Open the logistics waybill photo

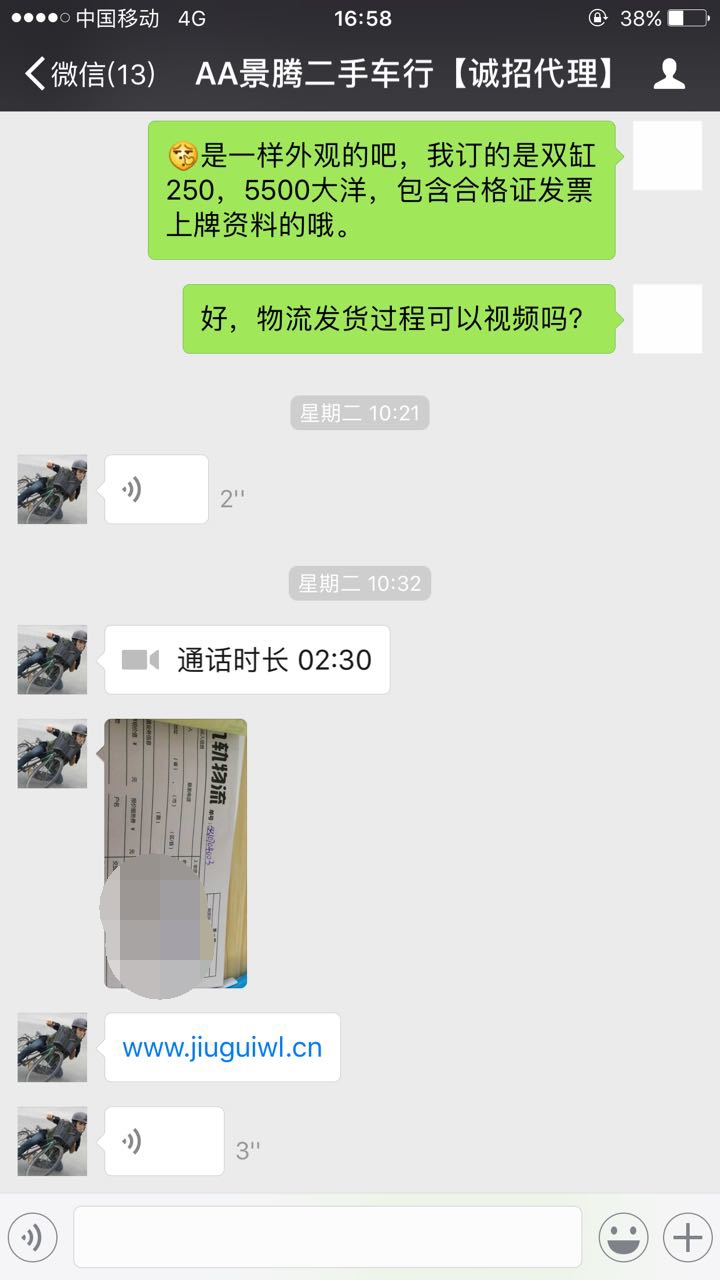coord(176,853)
